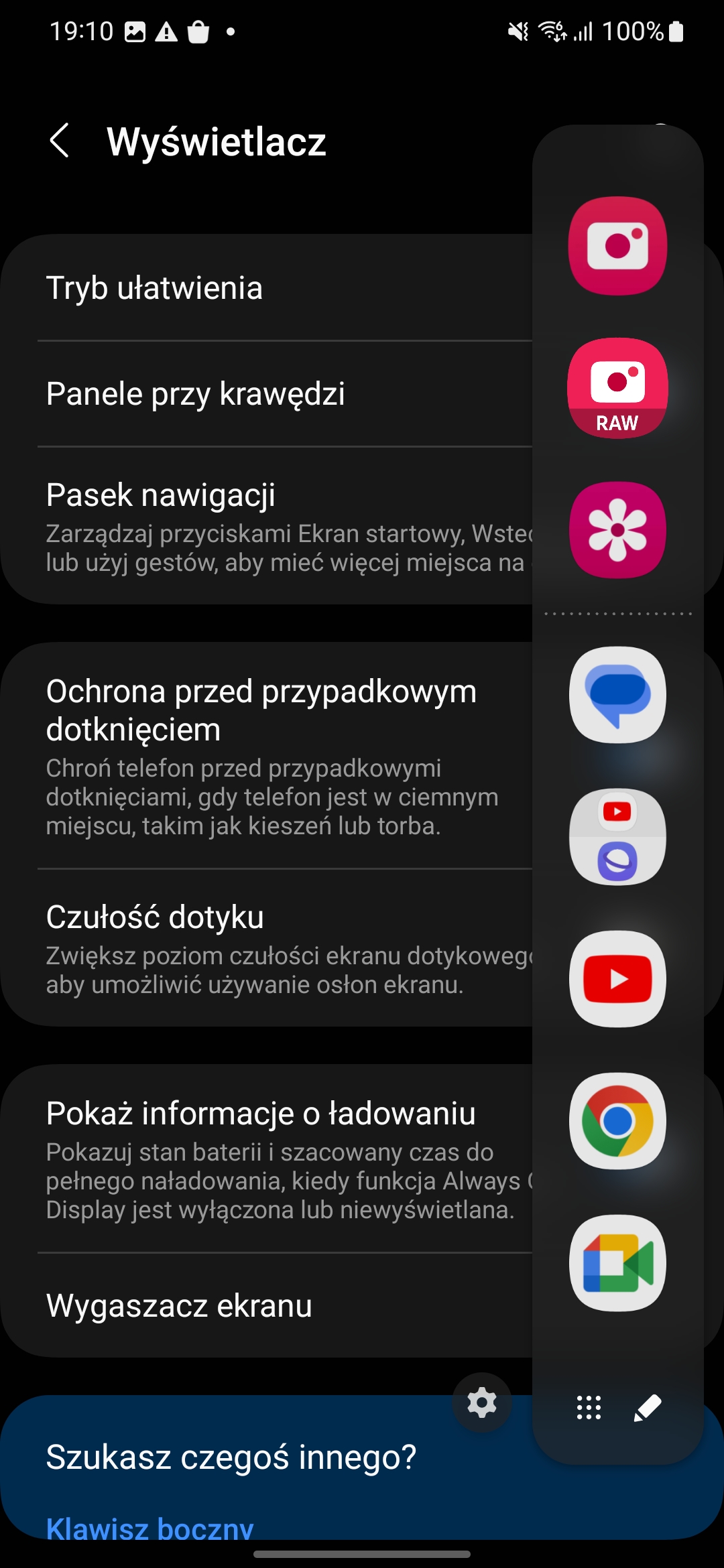Open Google Meet from edge panel

617,1263
